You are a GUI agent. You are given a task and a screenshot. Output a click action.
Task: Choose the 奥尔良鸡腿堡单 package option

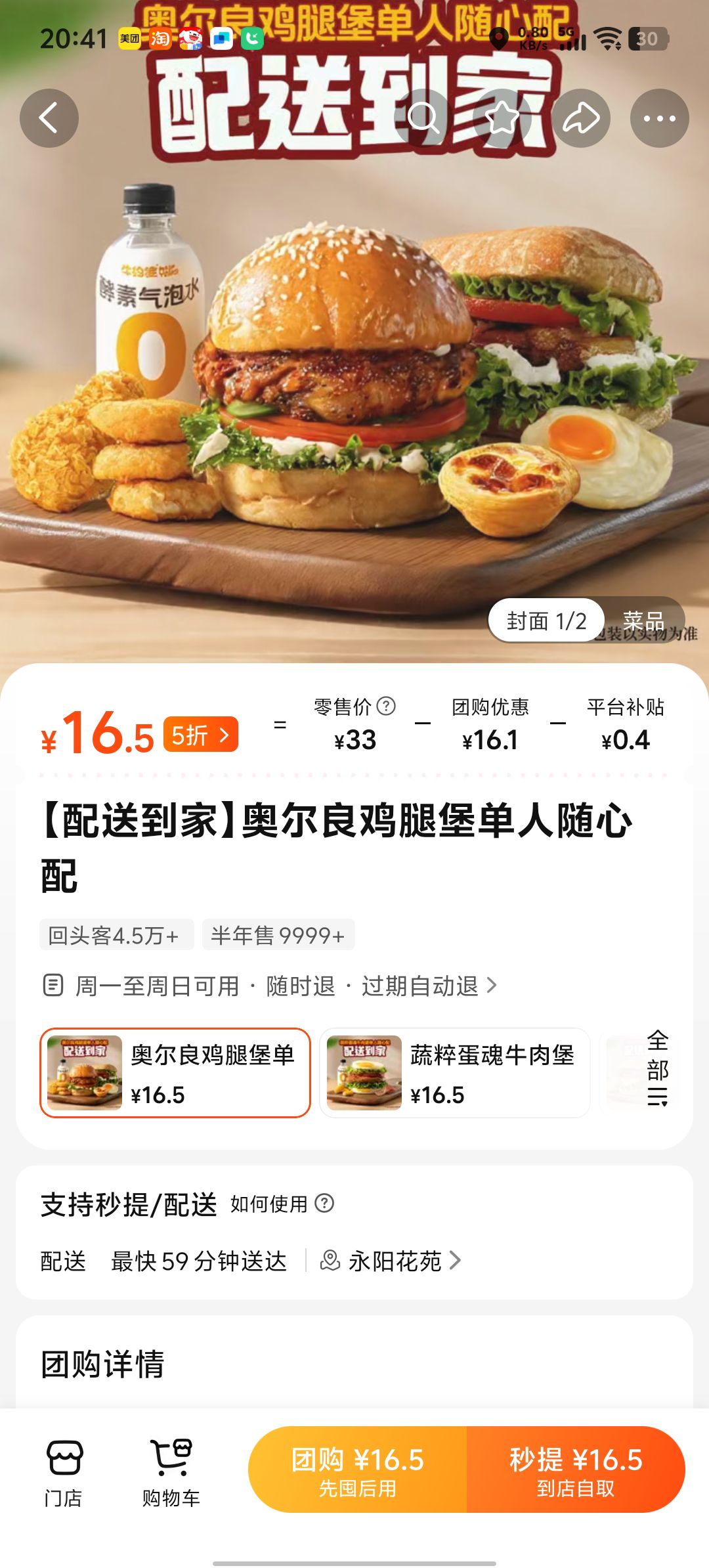tap(175, 1073)
